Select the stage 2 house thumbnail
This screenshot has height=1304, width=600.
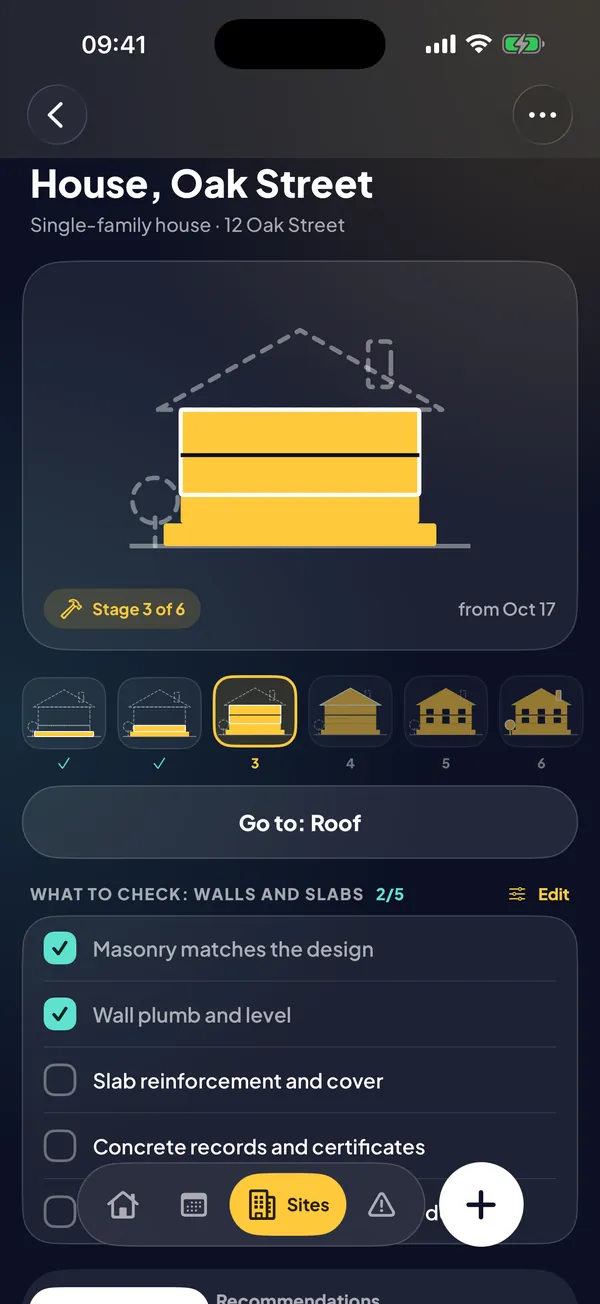[x=159, y=712]
